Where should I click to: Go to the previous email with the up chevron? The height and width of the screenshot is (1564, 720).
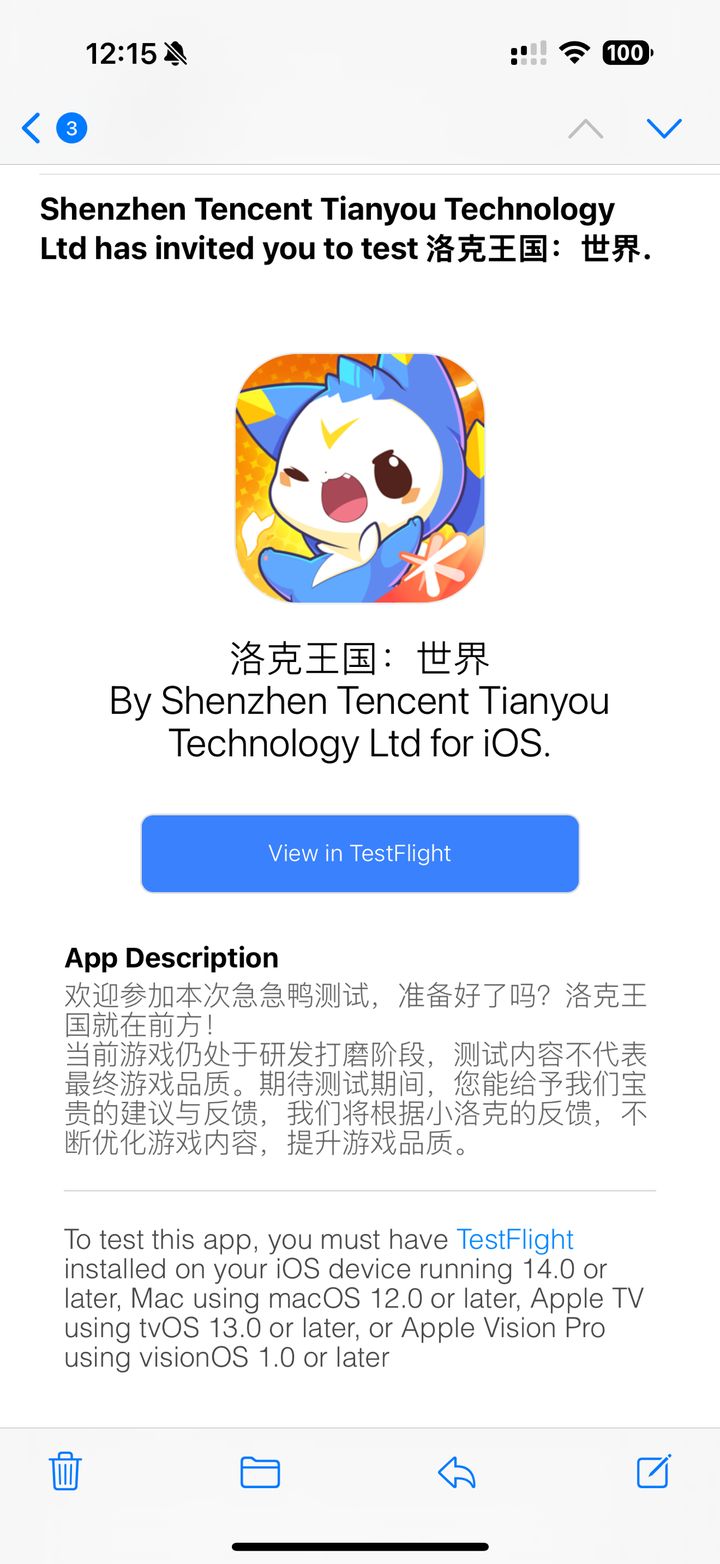586,128
